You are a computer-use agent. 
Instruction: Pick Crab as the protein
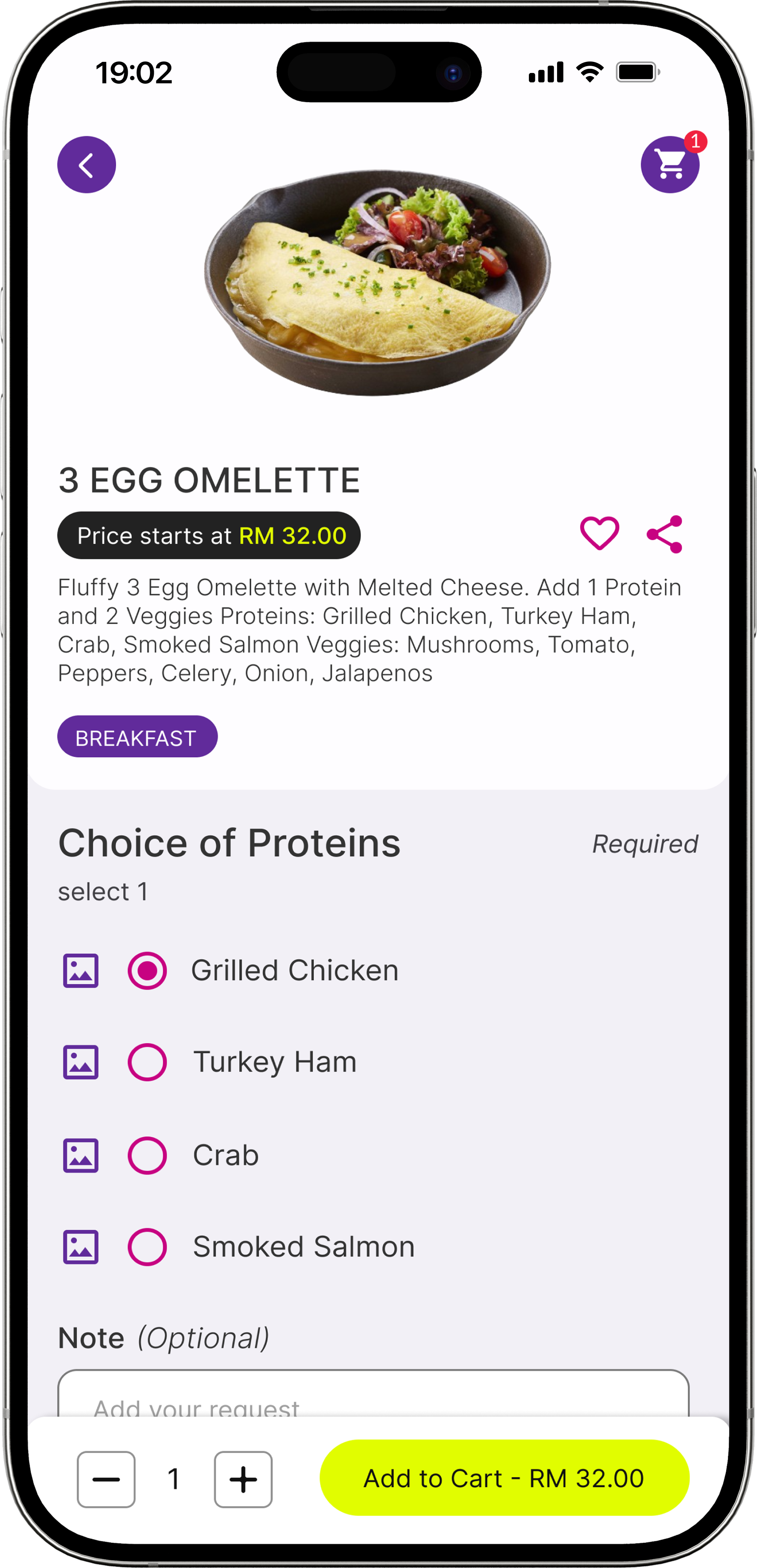click(147, 1155)
